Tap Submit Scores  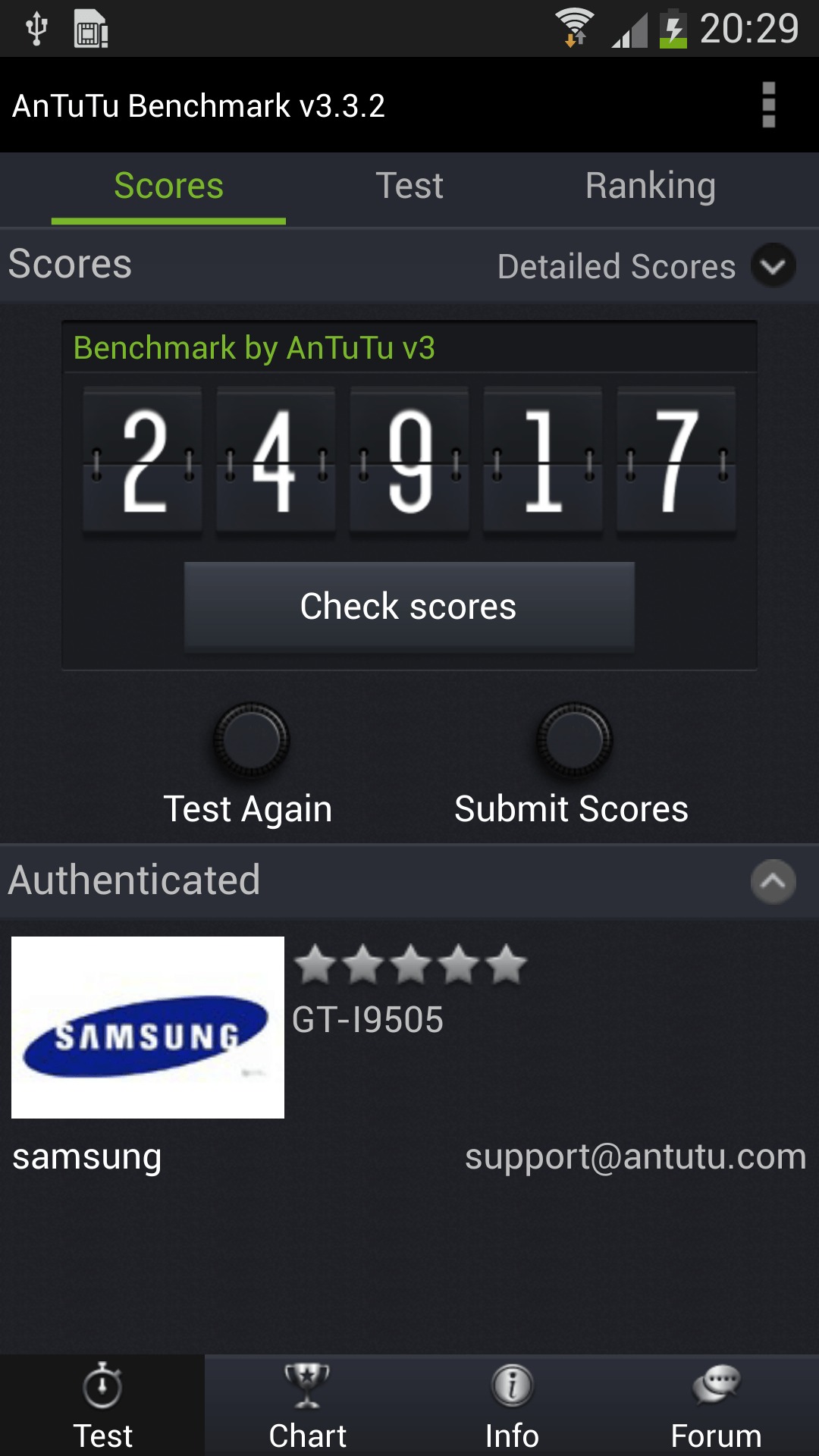coord(572,764)
